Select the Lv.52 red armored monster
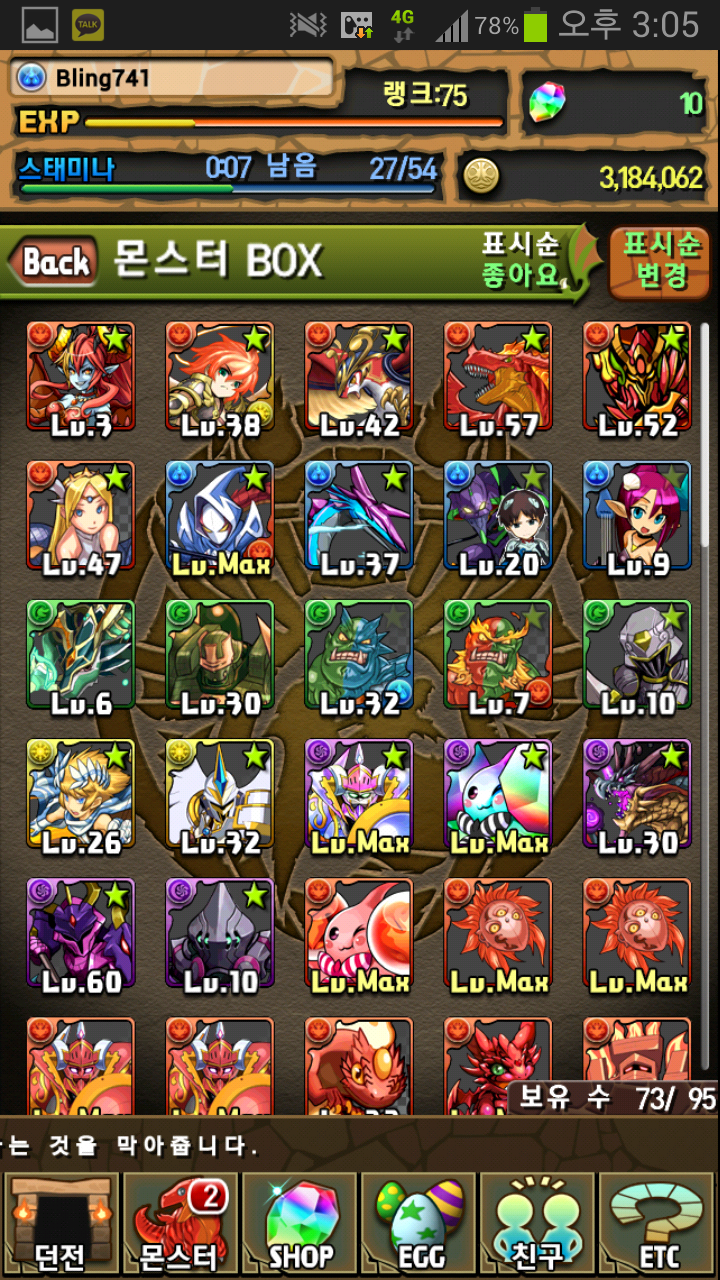Image resolution: width=720 pixels, height=1280 pixels. tap(637, 377)
